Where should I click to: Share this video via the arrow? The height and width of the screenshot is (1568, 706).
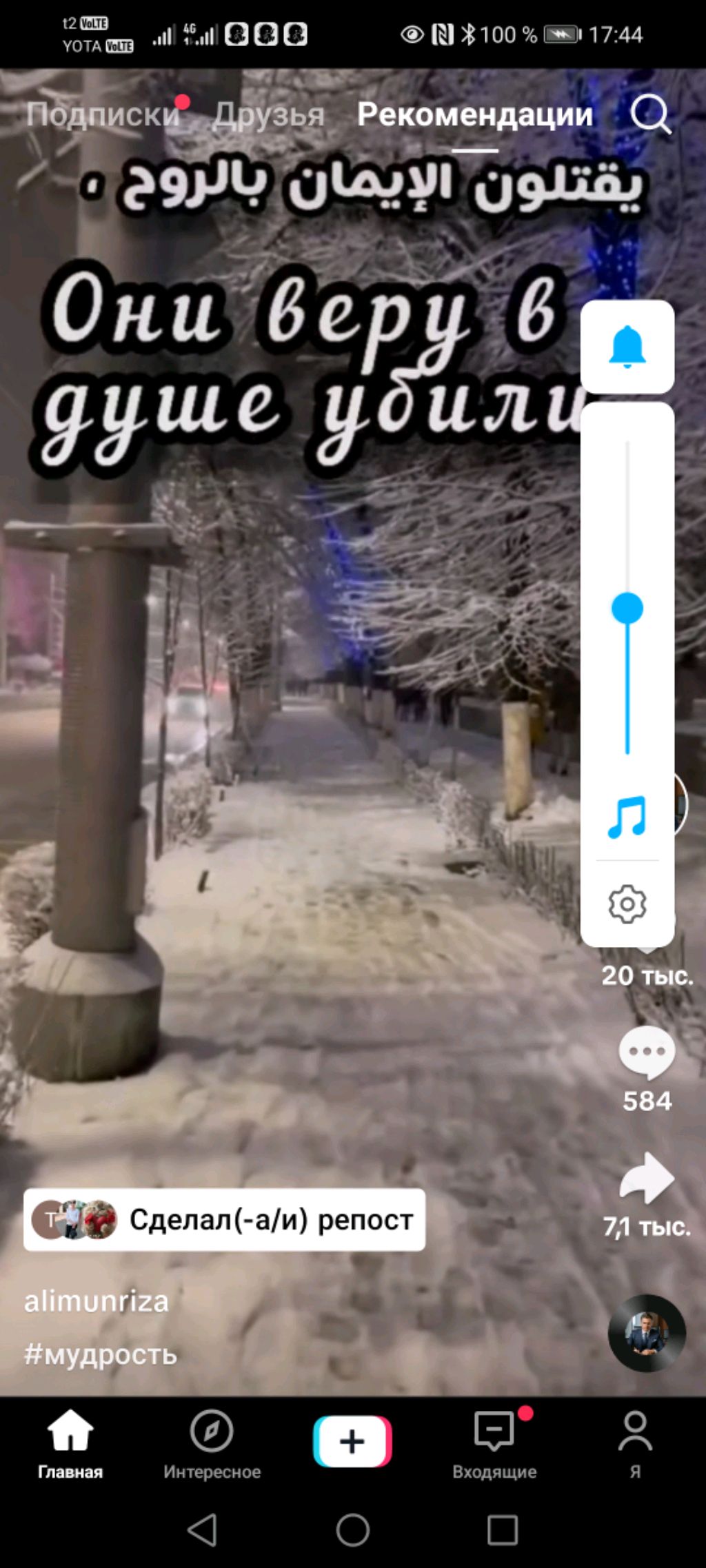[647, 1179]
